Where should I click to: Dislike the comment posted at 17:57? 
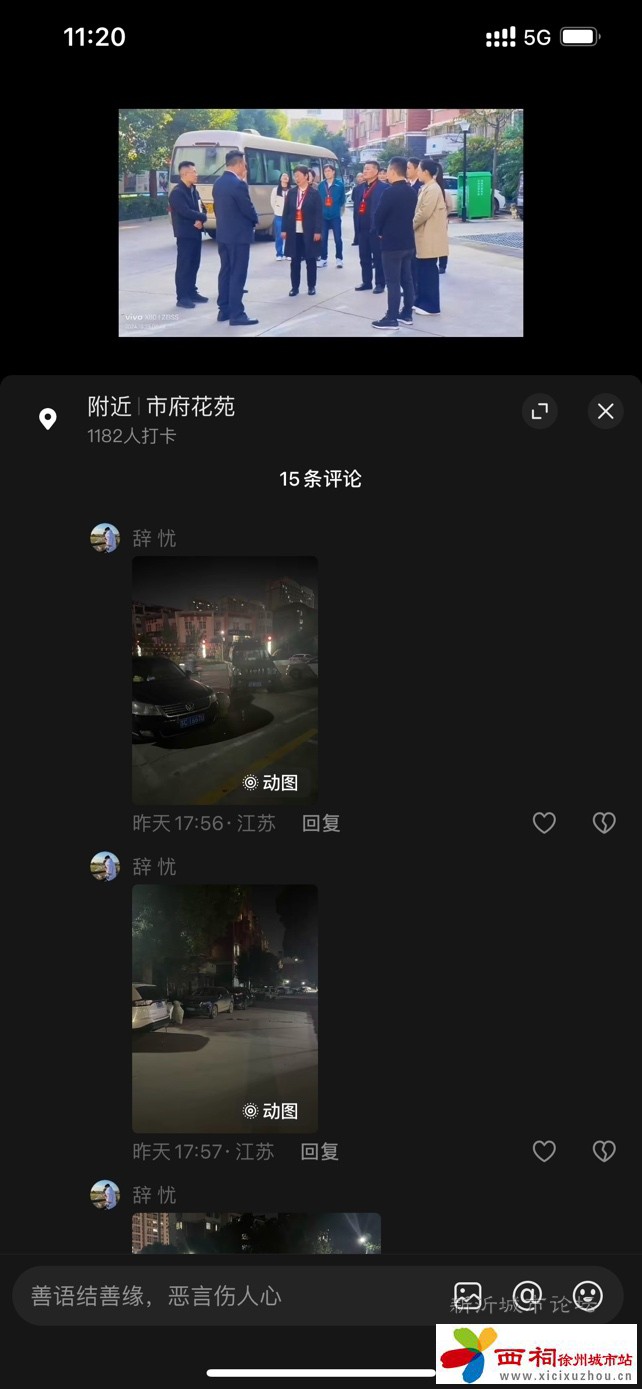coord(604,1151)
